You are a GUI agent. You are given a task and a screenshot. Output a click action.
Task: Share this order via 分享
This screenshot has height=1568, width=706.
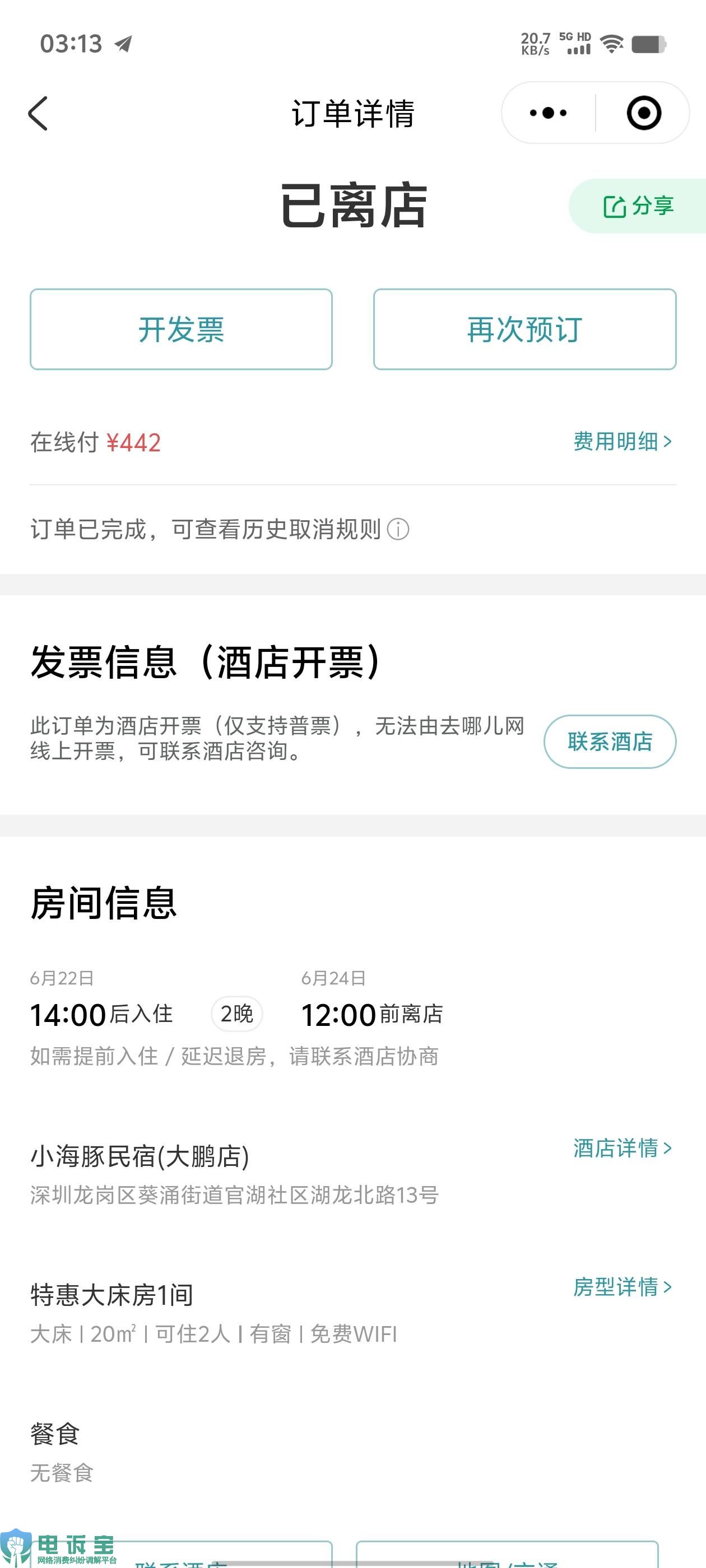click(638, 206)
